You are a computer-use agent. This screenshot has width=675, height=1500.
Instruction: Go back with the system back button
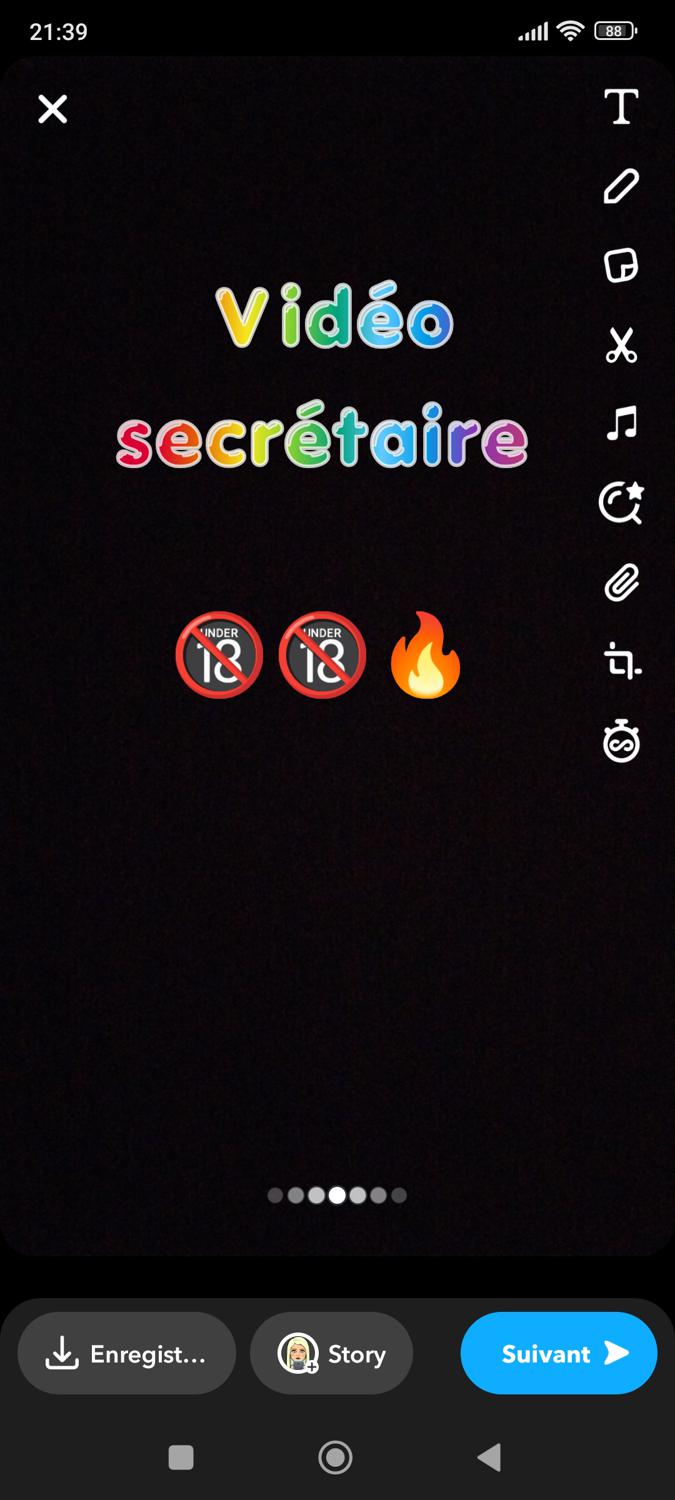(x=489, y=1458)
